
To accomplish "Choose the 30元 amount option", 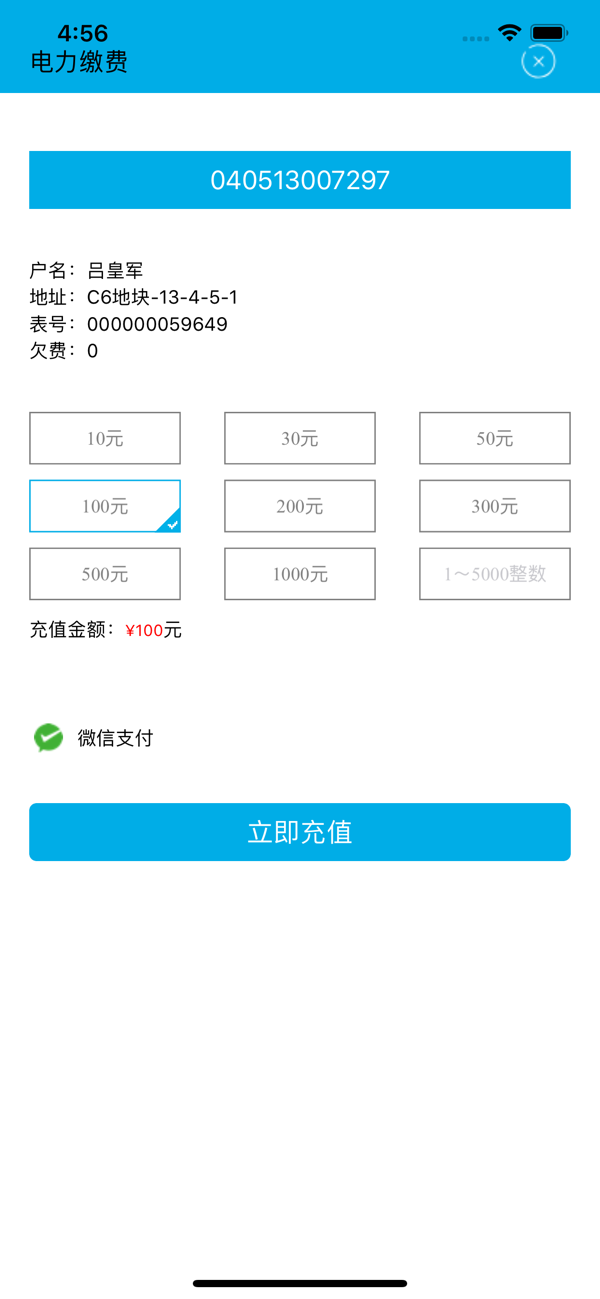I will coord(300,438).
